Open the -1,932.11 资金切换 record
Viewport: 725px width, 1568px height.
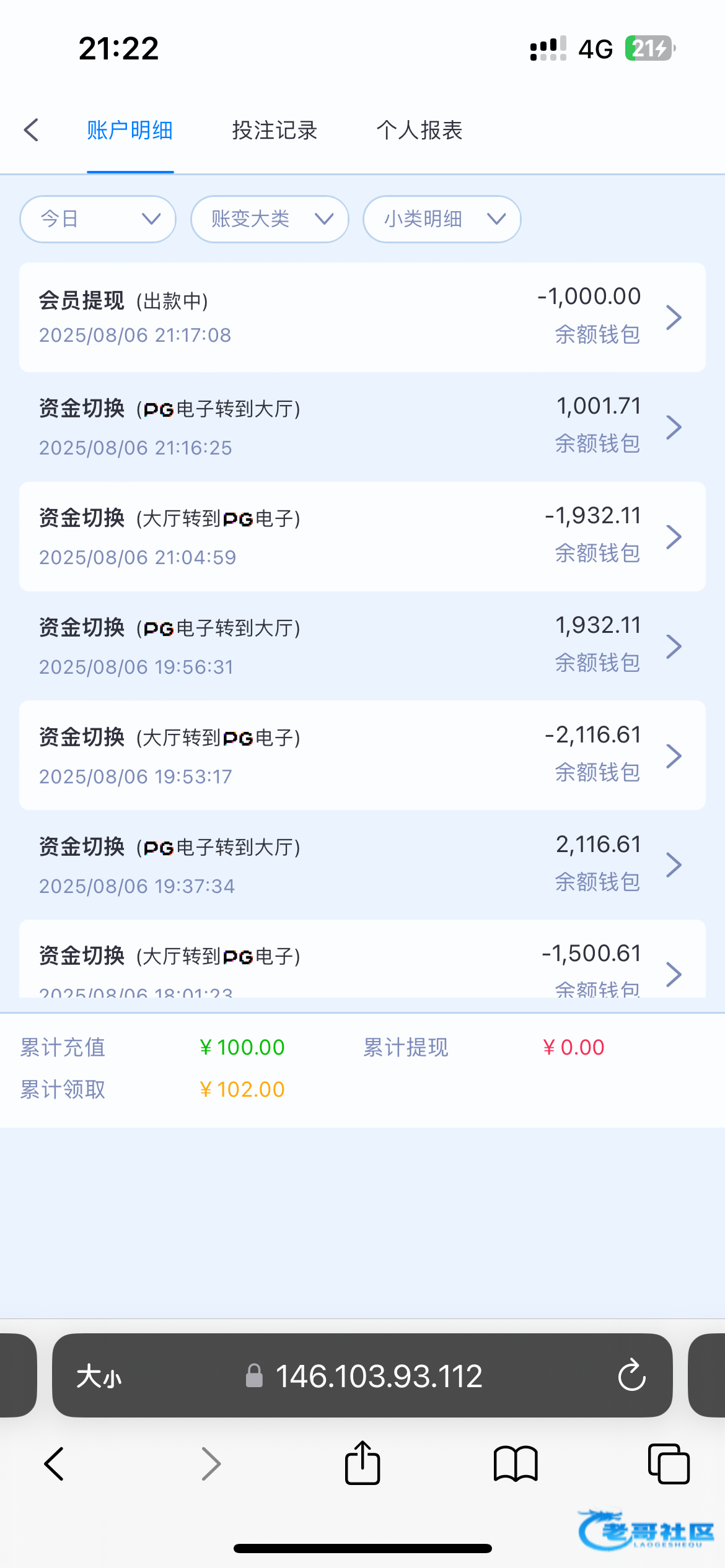(362, 536)
